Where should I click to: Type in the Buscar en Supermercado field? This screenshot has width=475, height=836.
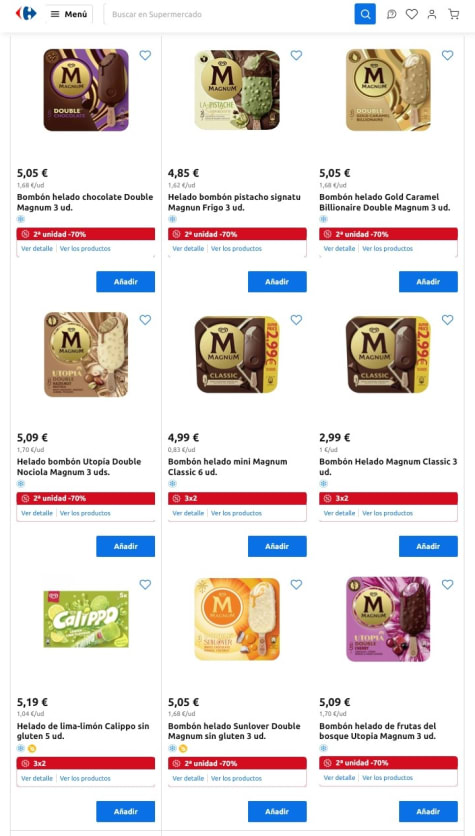pyautogui.click(x=229, y=14)
